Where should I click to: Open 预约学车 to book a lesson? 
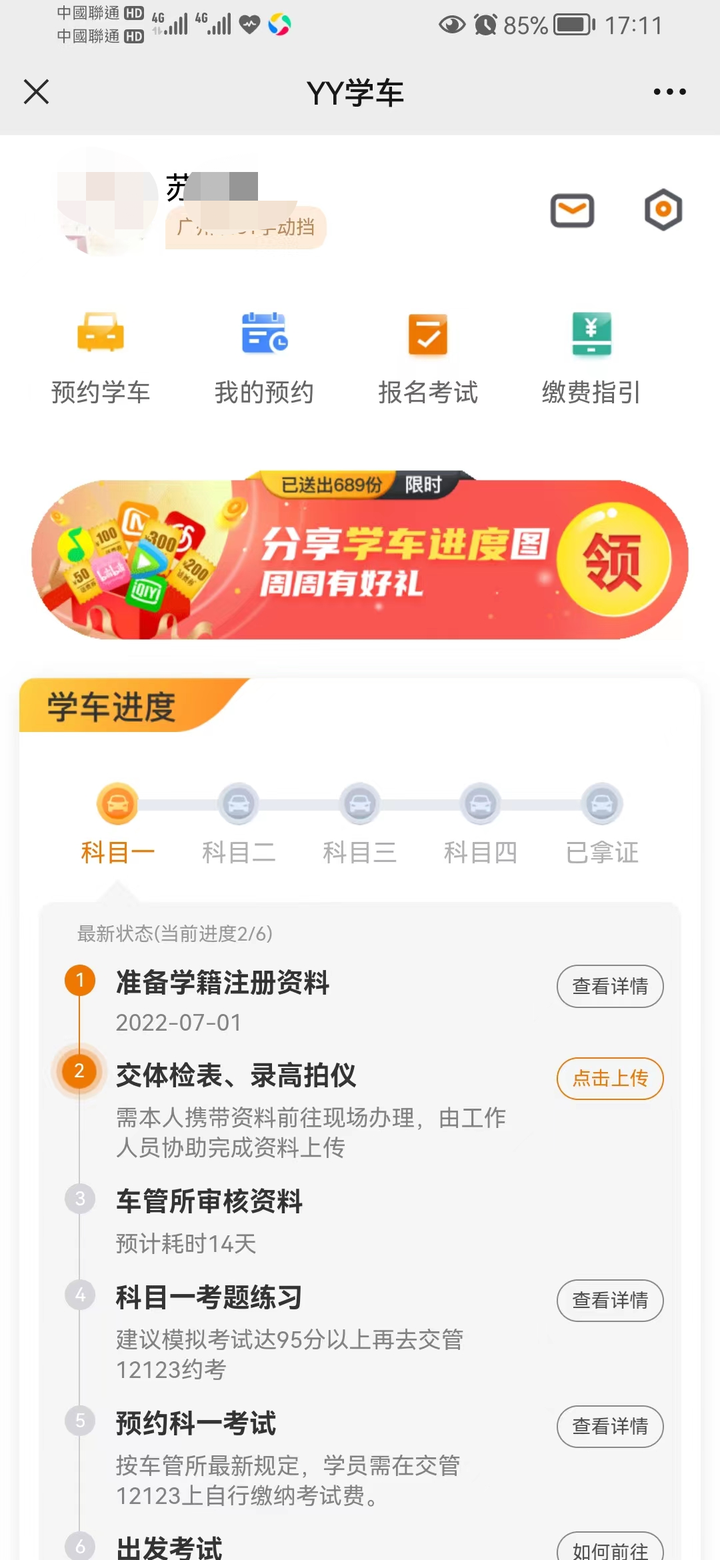tap(101, 357)
